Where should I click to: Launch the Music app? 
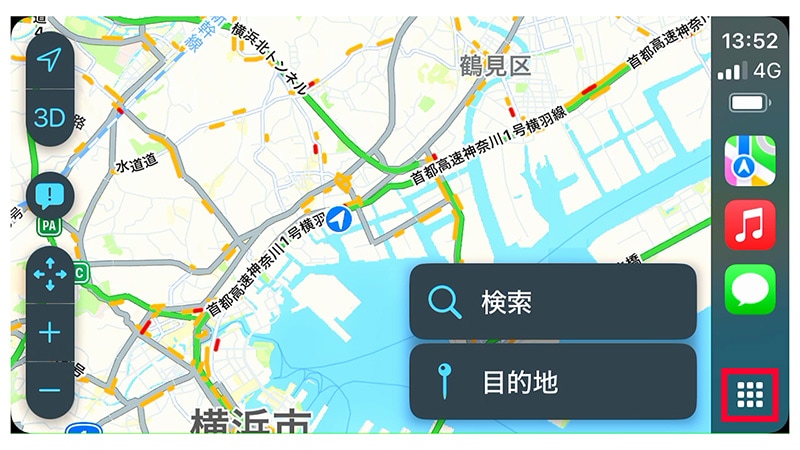click(749, 225)
